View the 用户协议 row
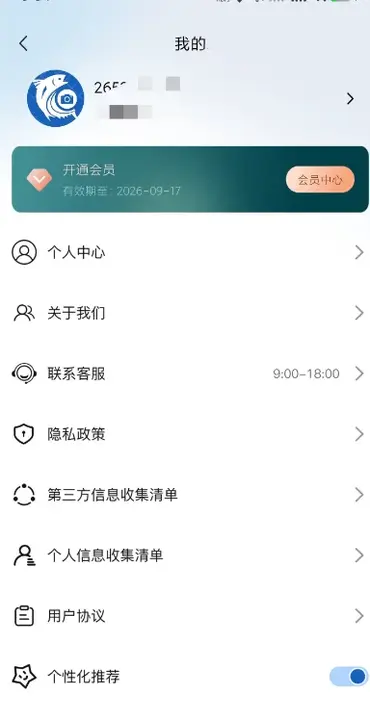Screen dimensions: 370x720 [185, 616]
